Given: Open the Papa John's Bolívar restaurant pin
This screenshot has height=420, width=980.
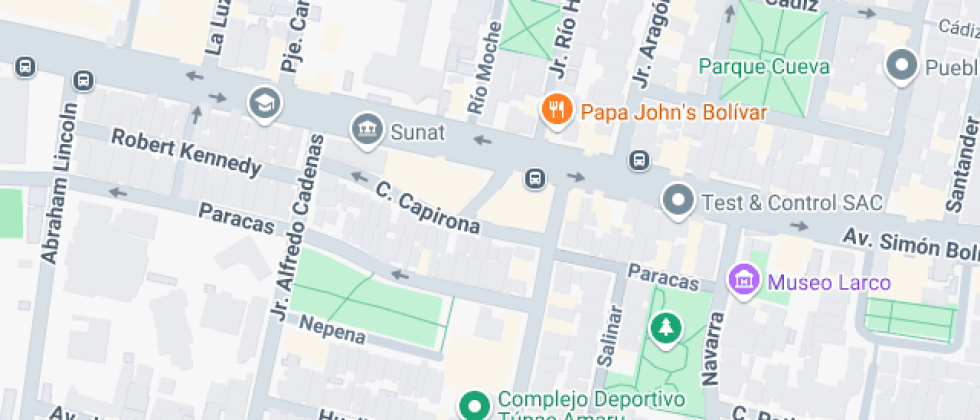Looking at the screenshot, I should coord(555,110).
